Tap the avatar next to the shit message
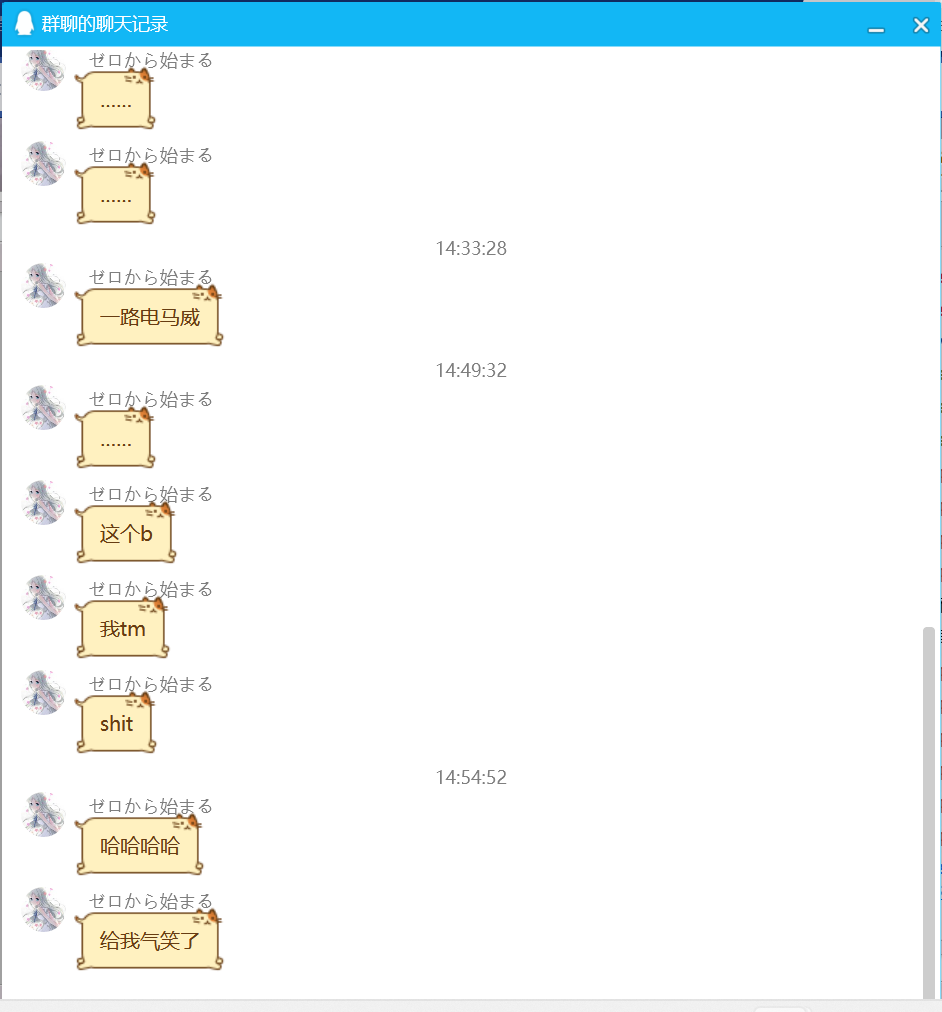The image size is (942, 1012). (x=44, y=693)
